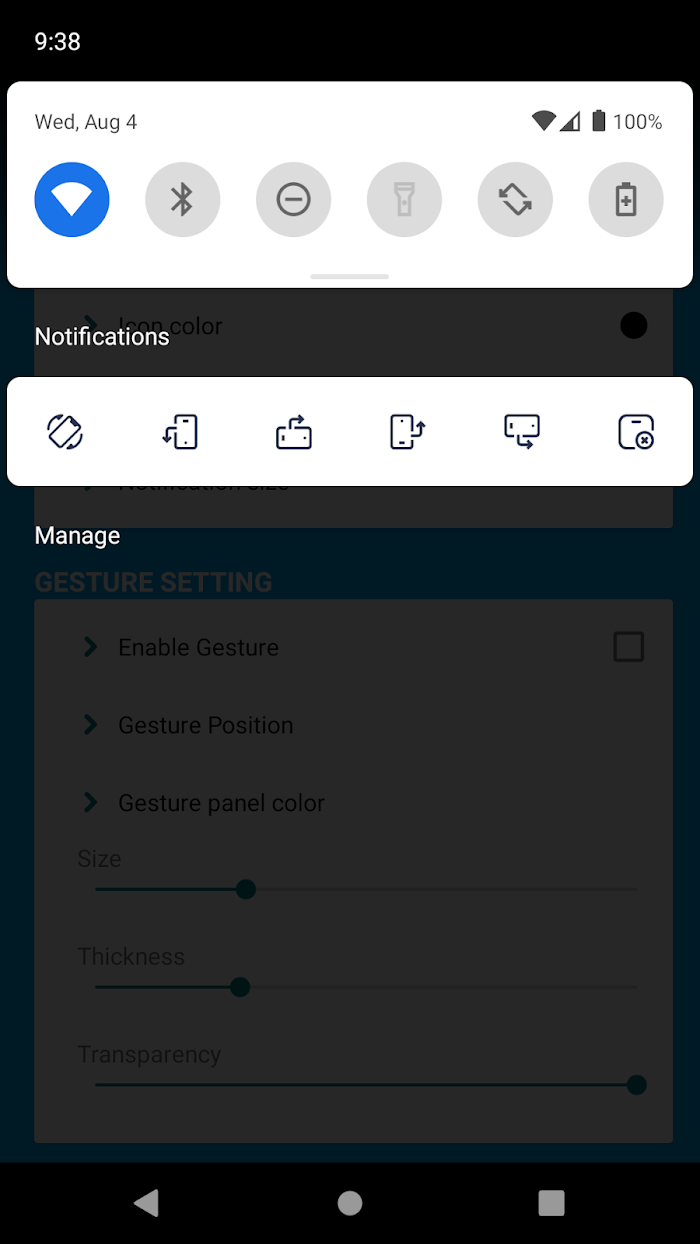Select the reverse portrait icon in the notification
Image resolution: width=700 pixels, height=1244 pixels.
pyautogui.click(x=408, y=432)
